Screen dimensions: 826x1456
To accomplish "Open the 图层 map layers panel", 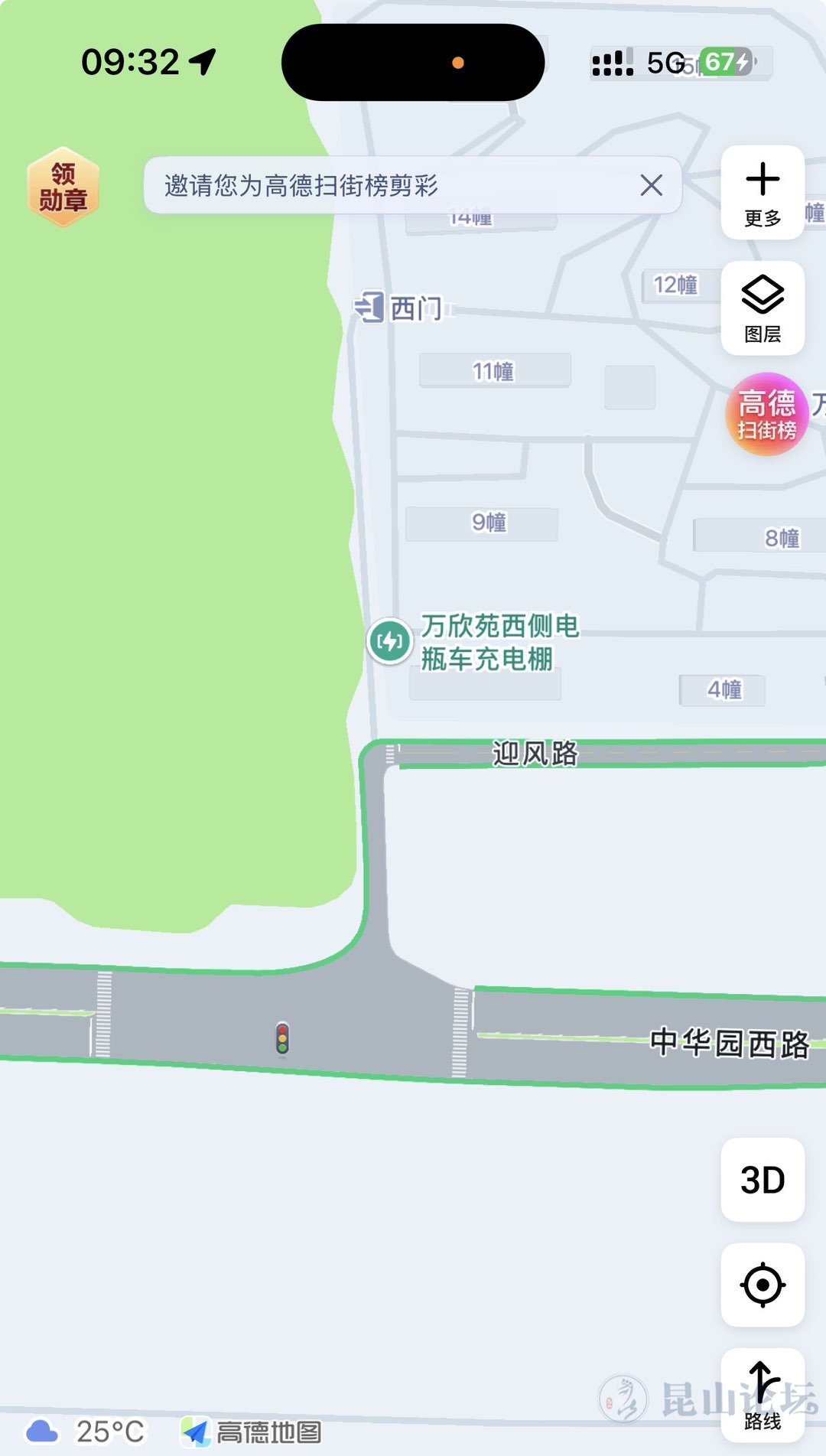I will coord(763,308).
